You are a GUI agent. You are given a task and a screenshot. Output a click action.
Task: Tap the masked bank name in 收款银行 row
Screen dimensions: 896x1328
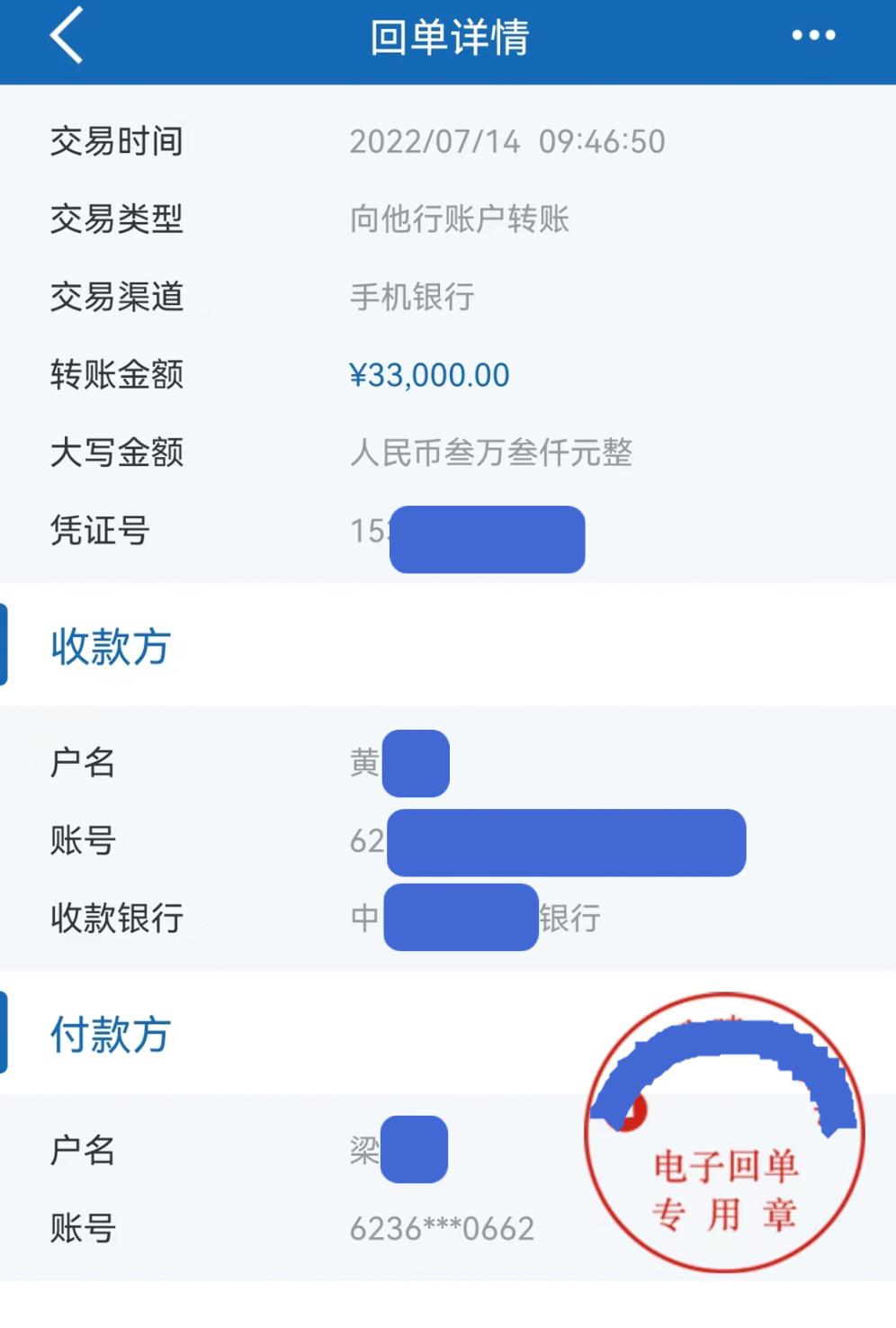[x=459, y=919]
